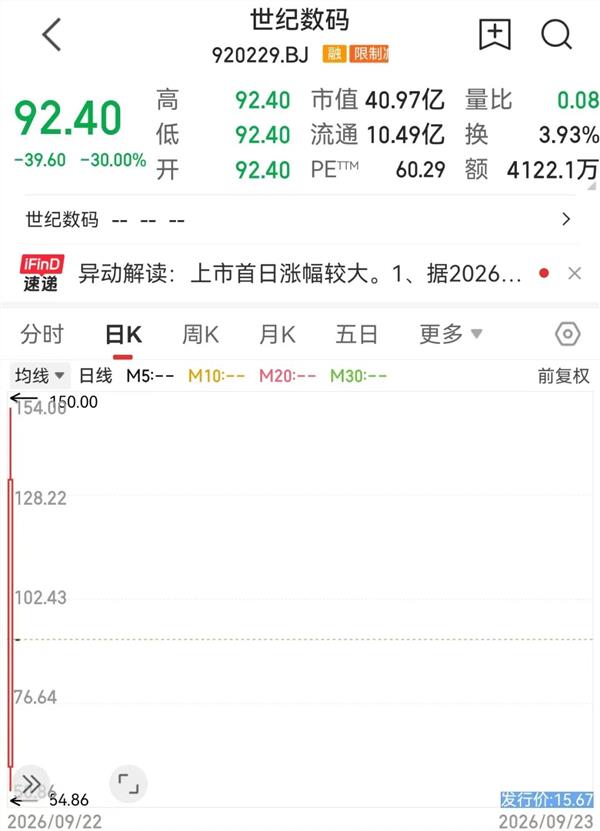Select the 日K tab
Image resolution: width=600 pixels, height=831 pixels.
click(x=123, y=335)
